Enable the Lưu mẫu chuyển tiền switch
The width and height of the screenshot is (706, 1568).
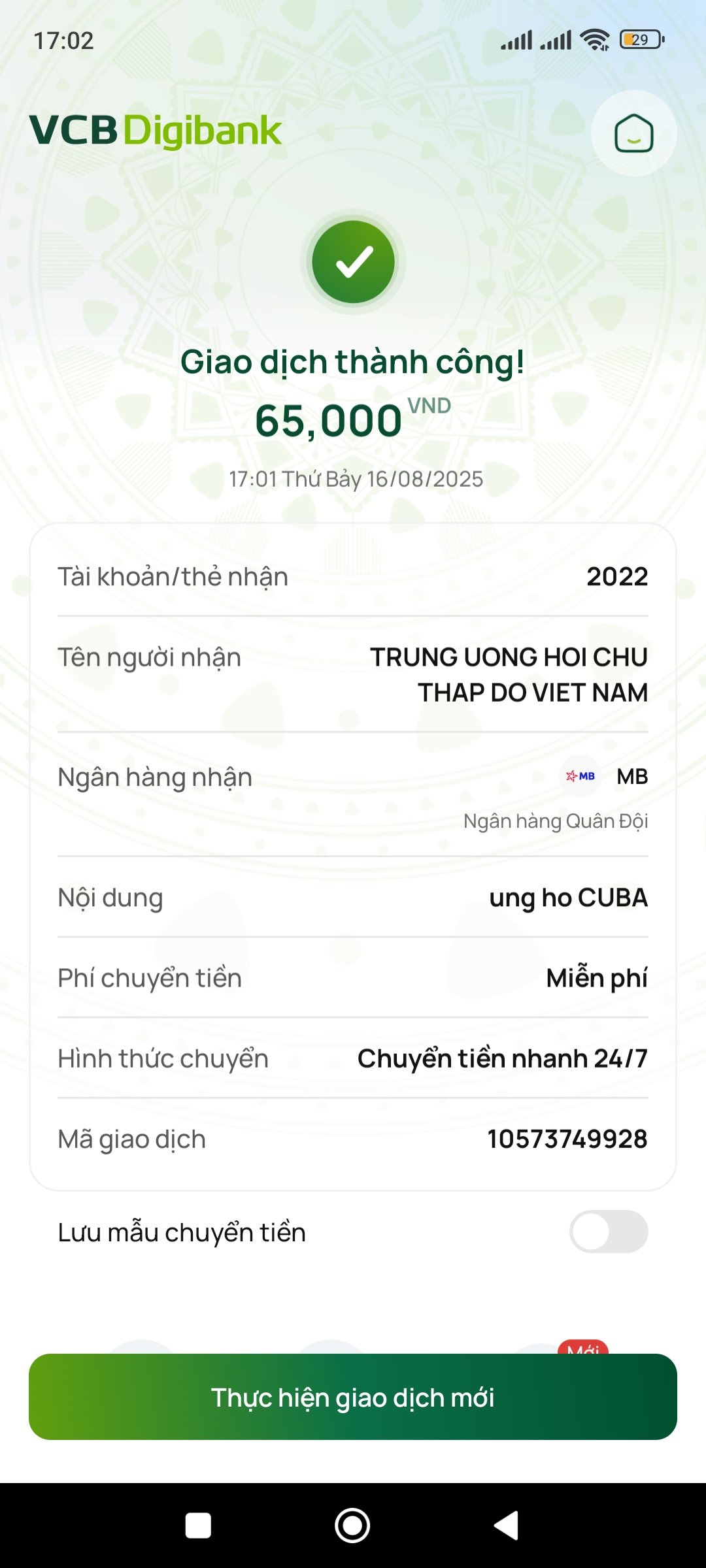coord(609,1232)
